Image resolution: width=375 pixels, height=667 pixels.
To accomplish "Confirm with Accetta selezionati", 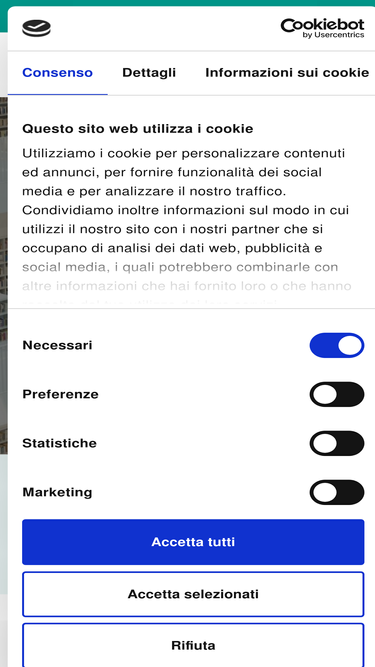I will [193, 594].
